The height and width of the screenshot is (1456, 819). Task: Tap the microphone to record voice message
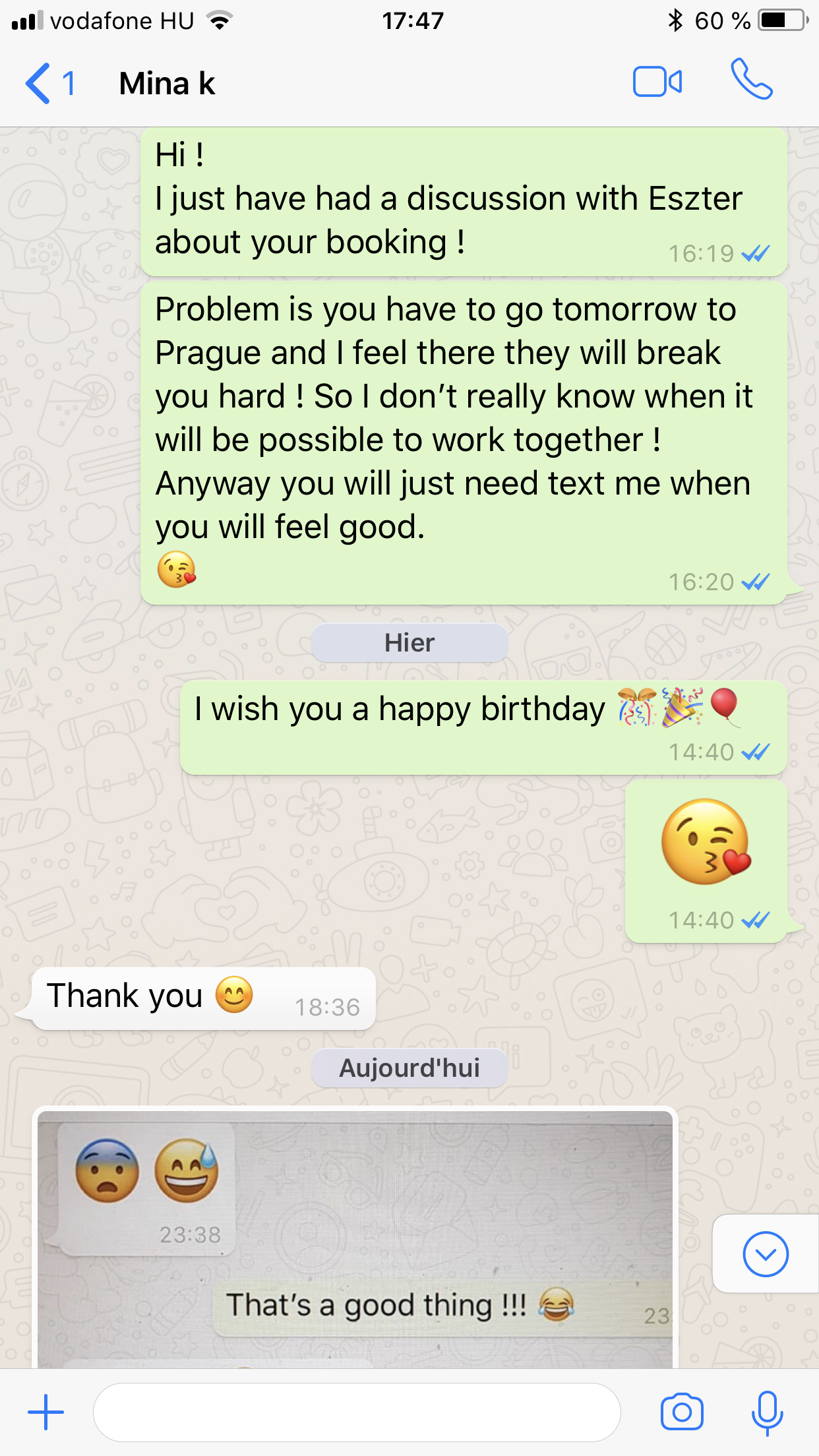coord(767,1412)
